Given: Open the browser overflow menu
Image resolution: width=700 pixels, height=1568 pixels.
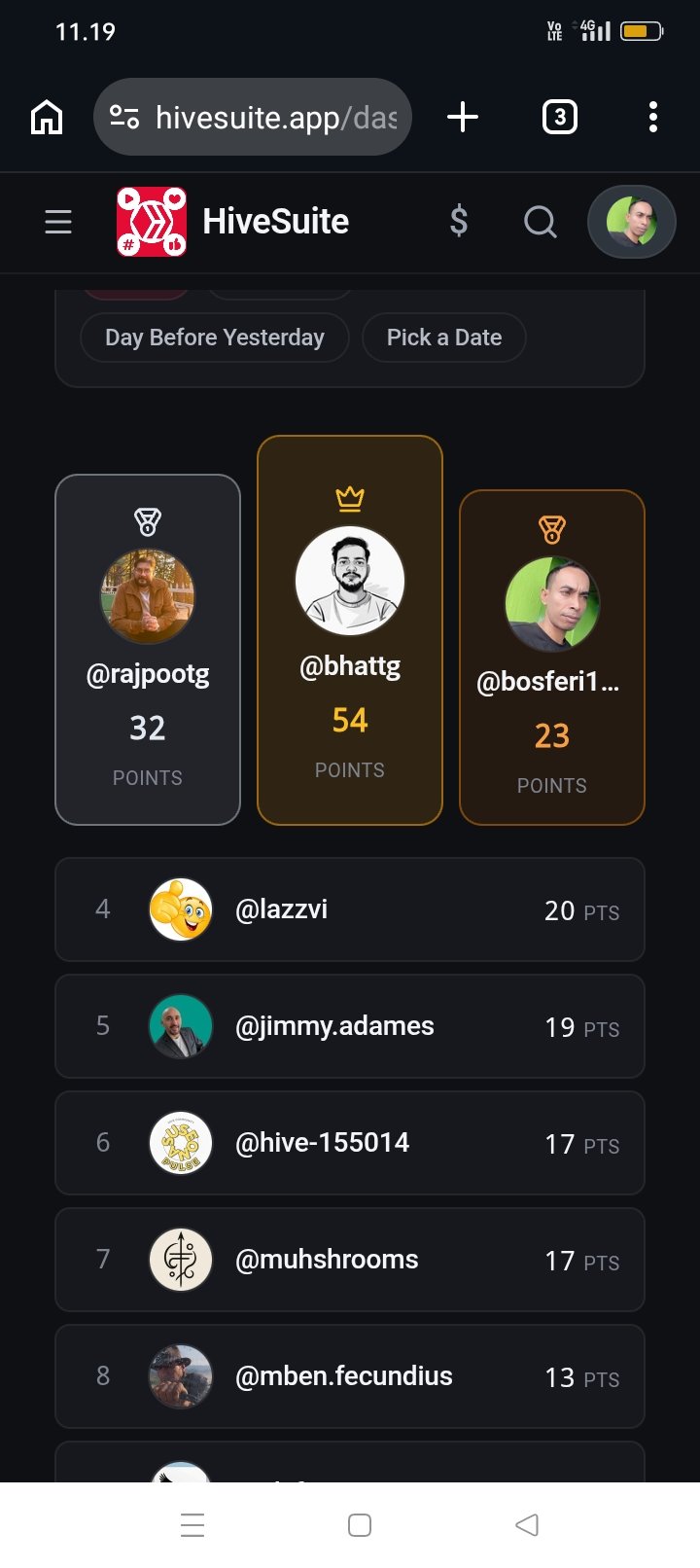Looking at the screenshot, I should [653, 117].
